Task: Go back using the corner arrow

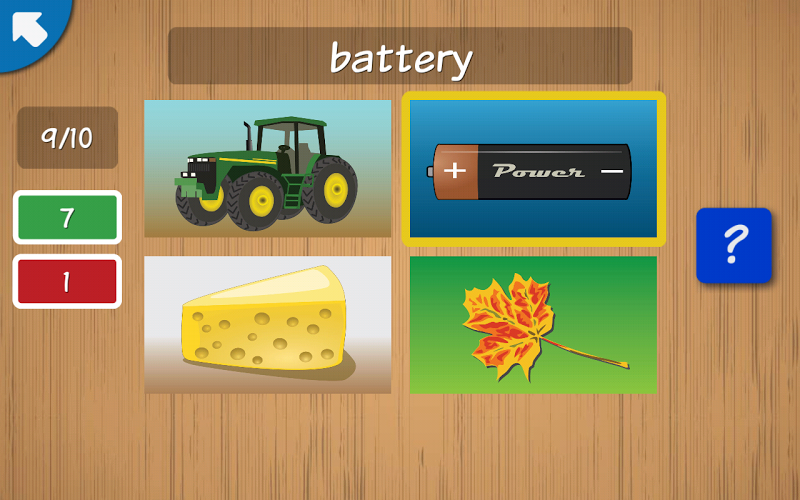Action: pos(28,27)
